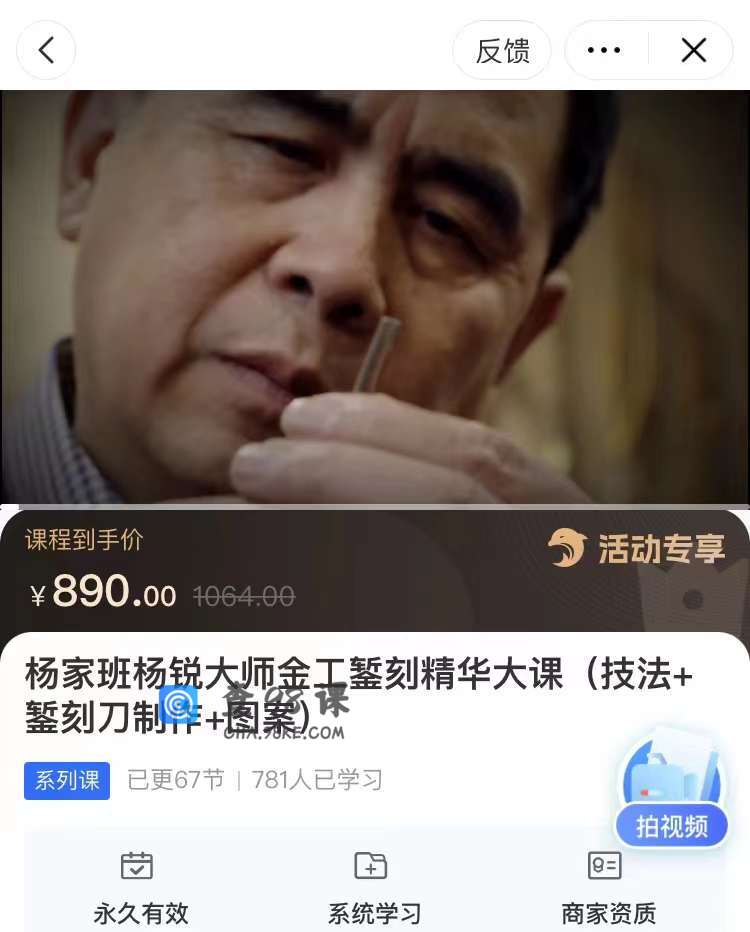View the 永久有效 validity info
The image size is (750, 932).
(139, 887)
